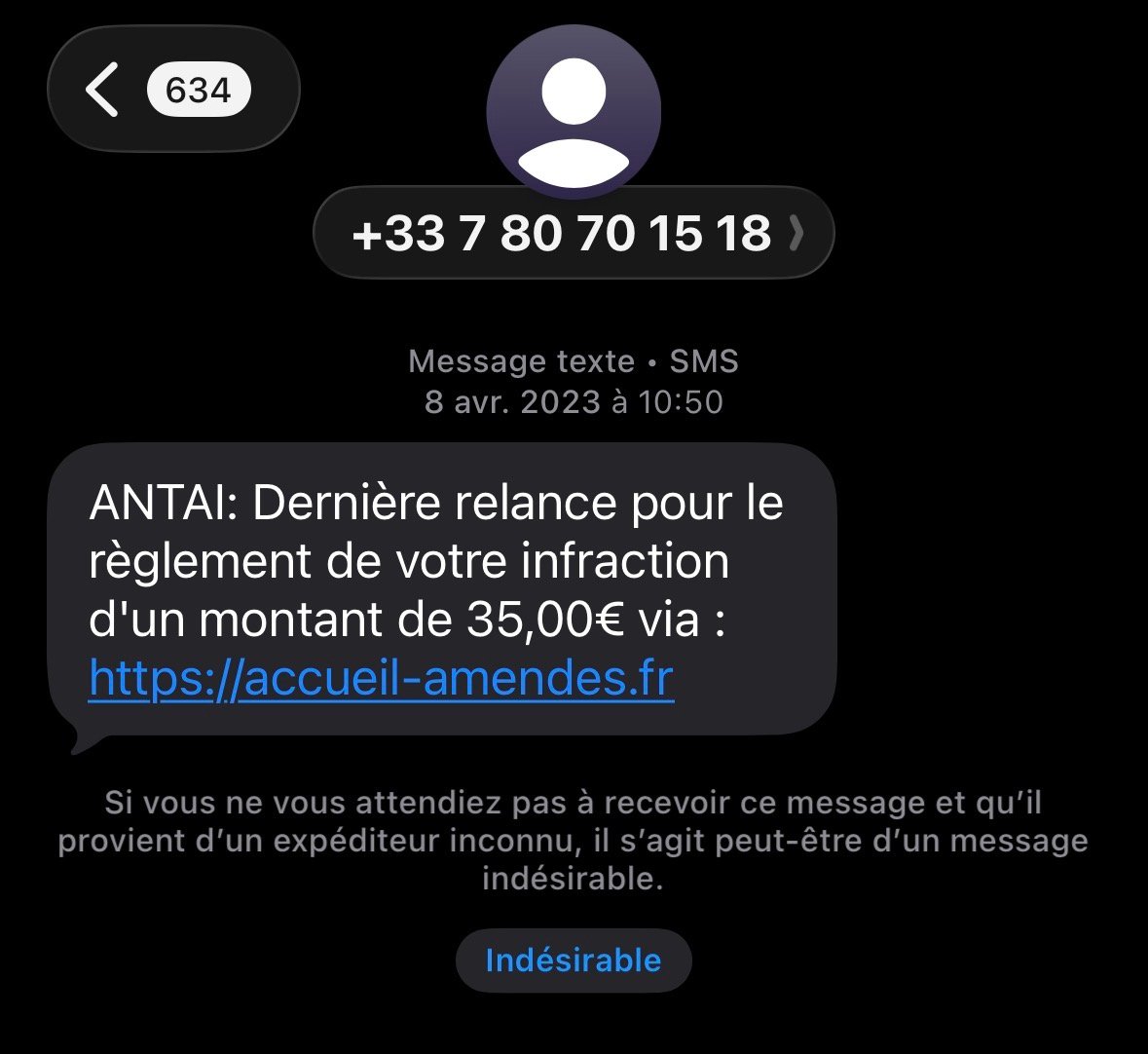Open the accueil-amendes.fr link

pos(381,678)
